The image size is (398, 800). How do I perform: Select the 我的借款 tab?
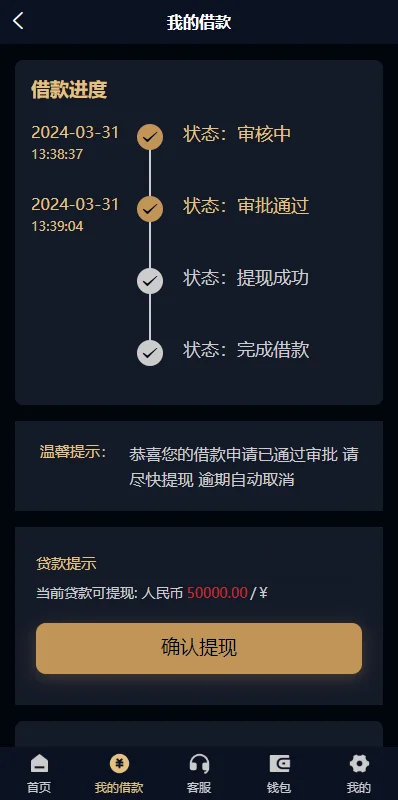click(x=119, y=774)
